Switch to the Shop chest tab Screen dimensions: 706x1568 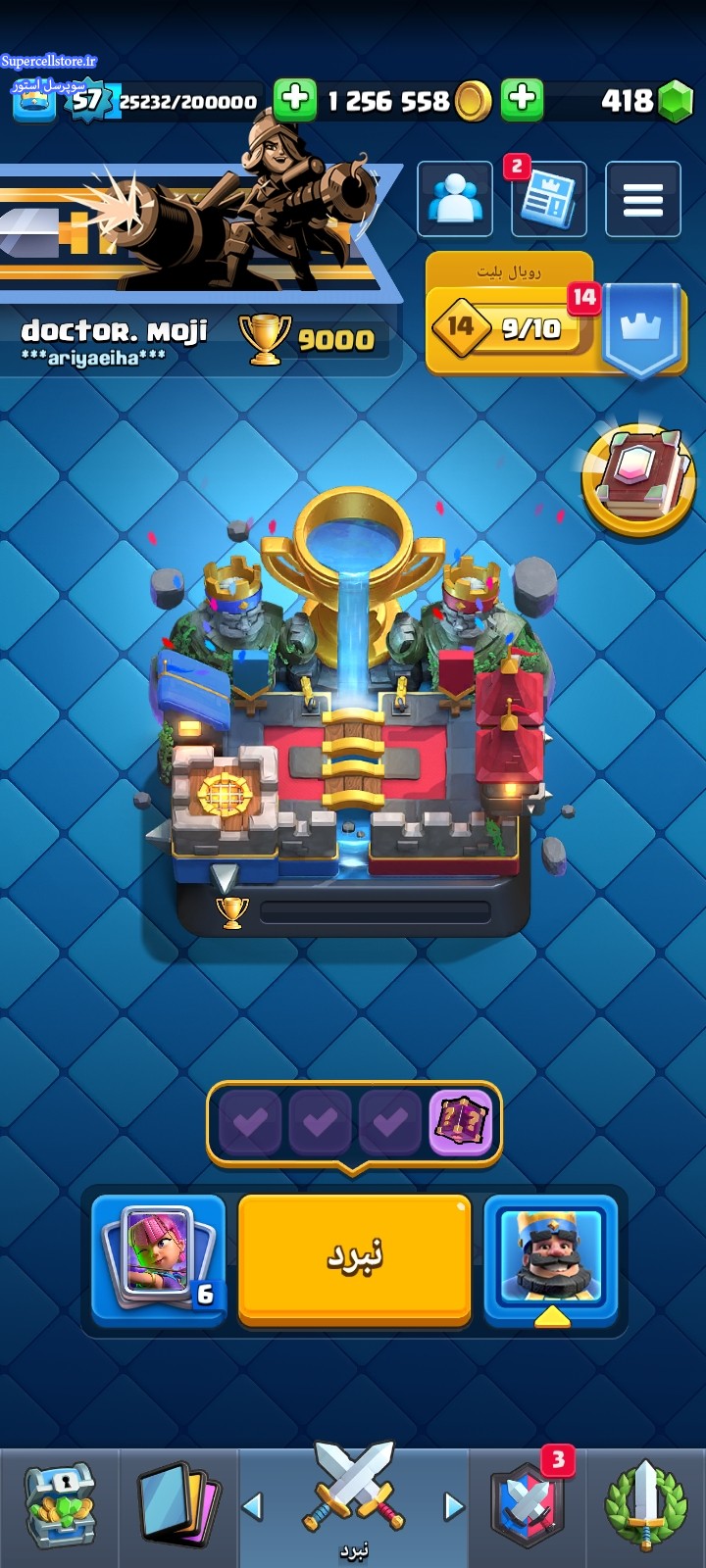(59, 1507)
